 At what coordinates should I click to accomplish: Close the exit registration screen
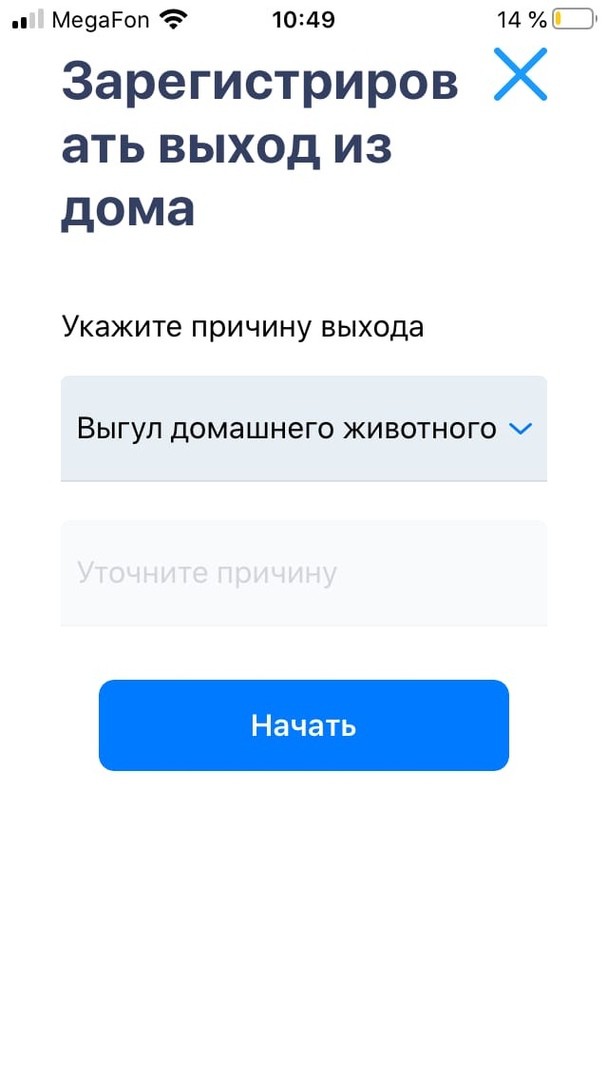[520, 74]
